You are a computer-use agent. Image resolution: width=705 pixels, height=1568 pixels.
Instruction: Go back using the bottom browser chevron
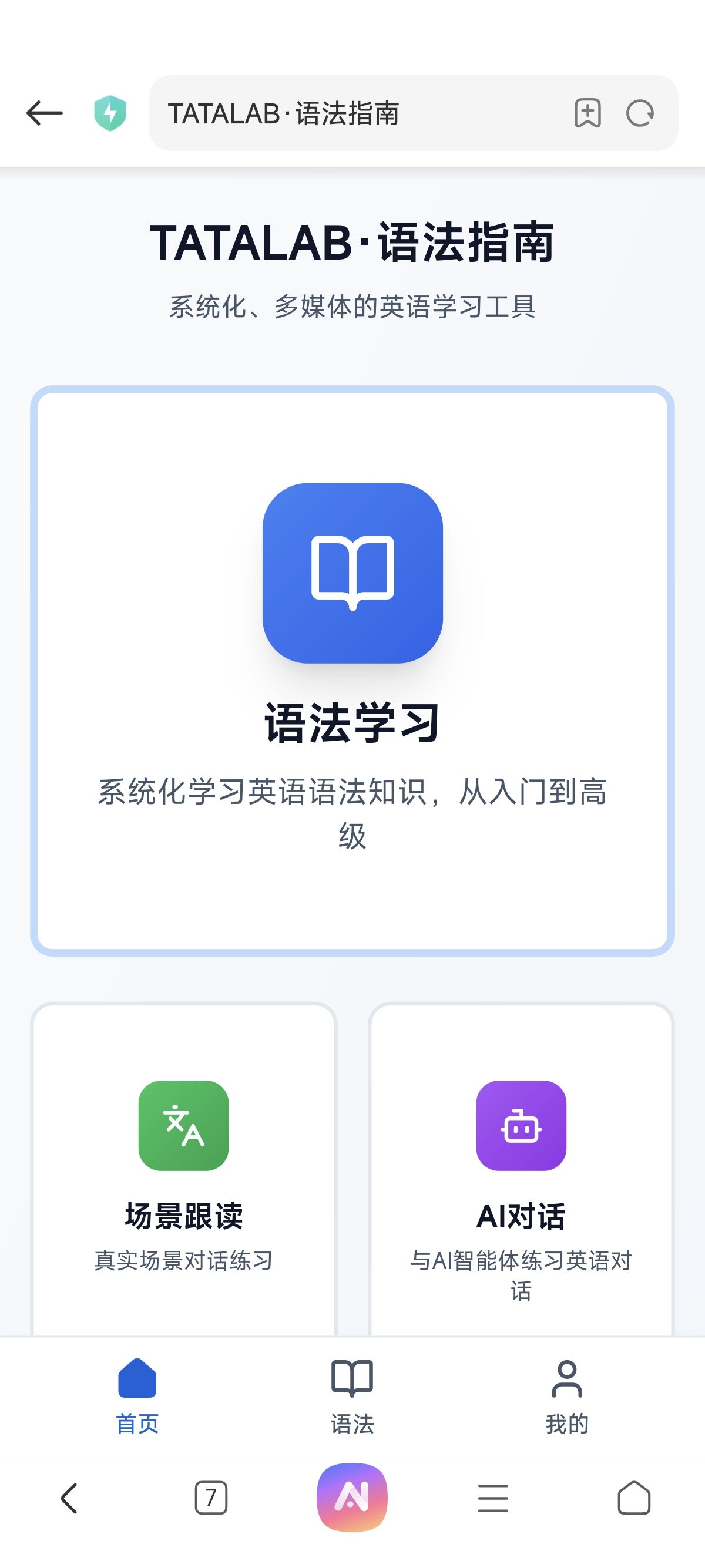69,1498
